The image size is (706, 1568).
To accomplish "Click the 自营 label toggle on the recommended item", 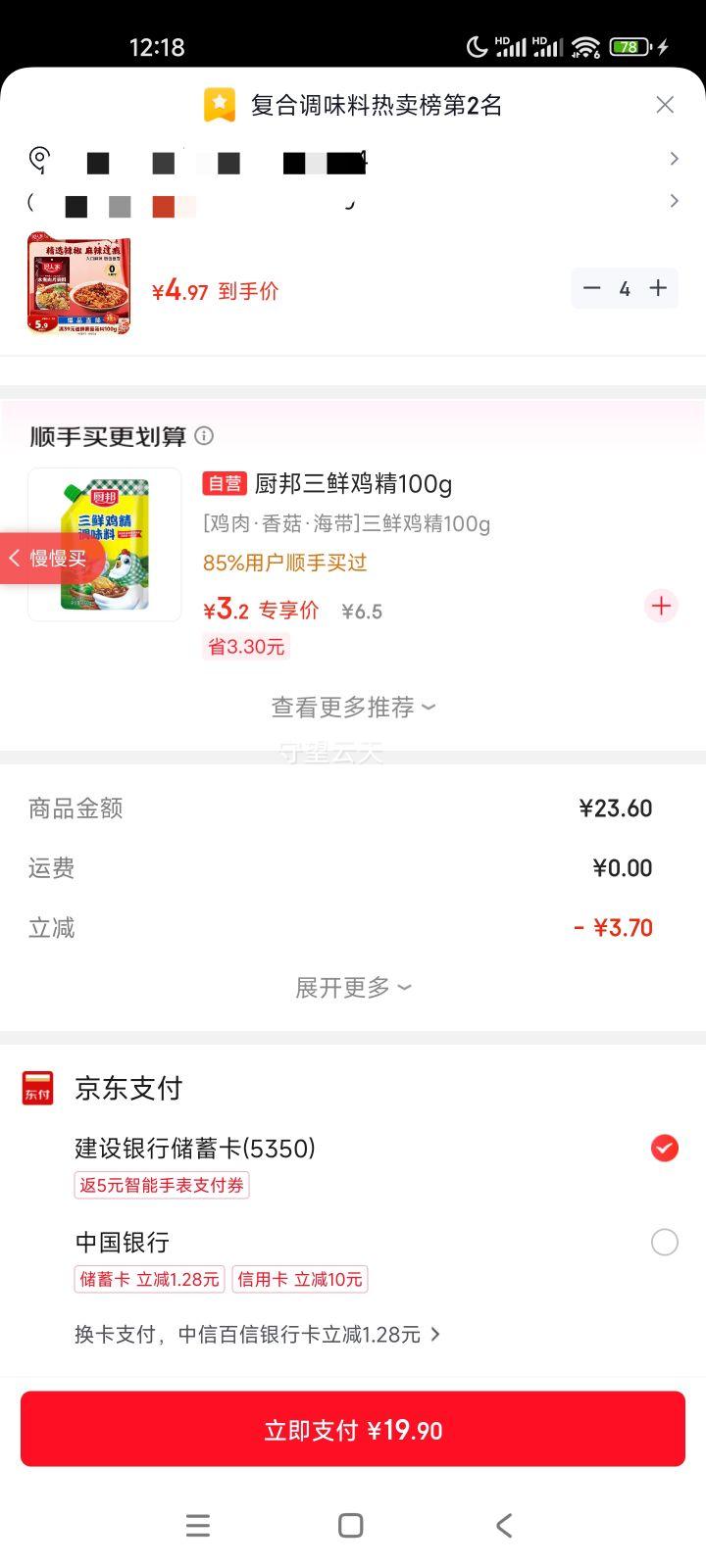I will click(224, 484).
